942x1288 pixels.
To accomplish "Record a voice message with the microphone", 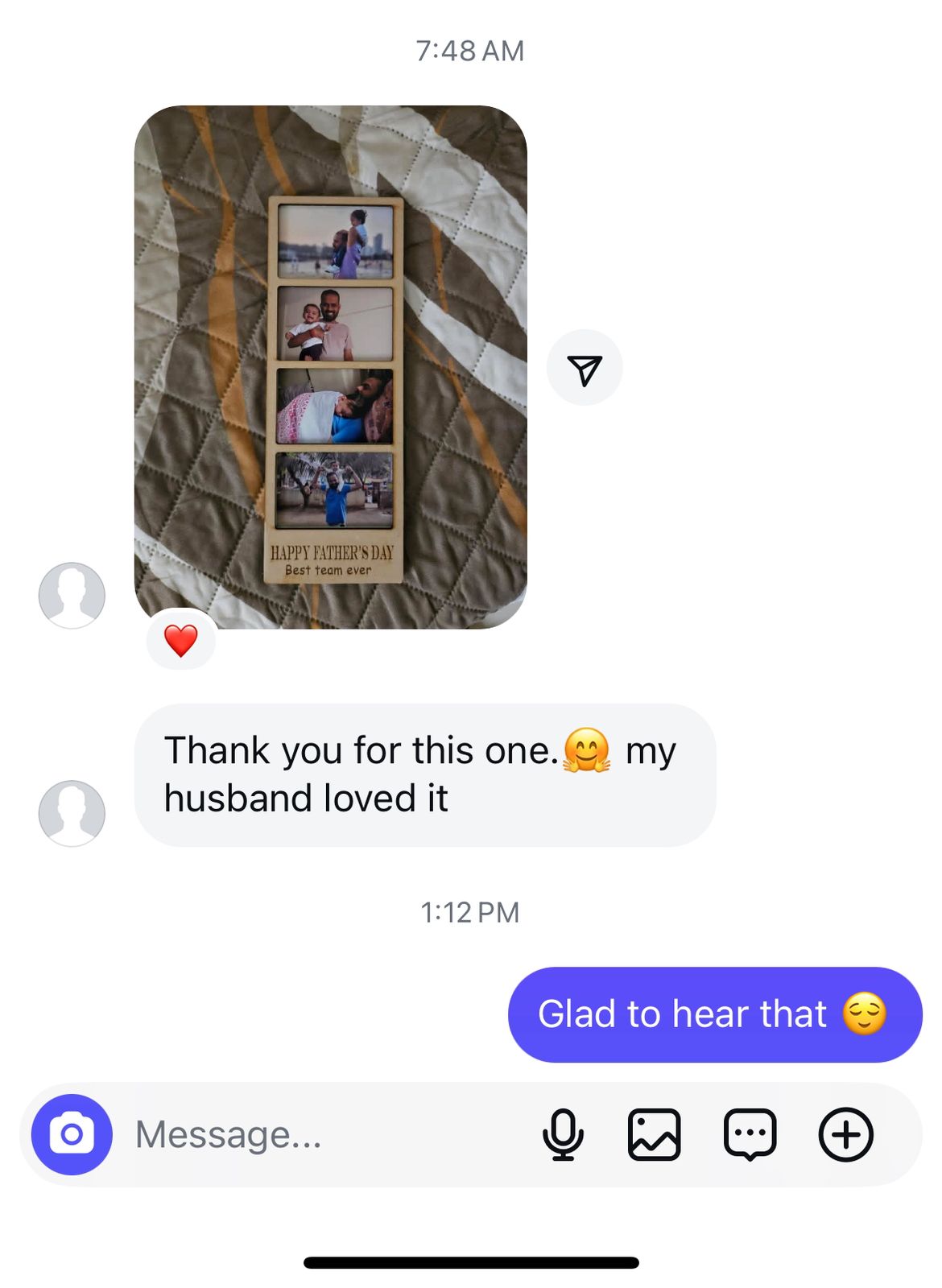I will click(563, 1134).
